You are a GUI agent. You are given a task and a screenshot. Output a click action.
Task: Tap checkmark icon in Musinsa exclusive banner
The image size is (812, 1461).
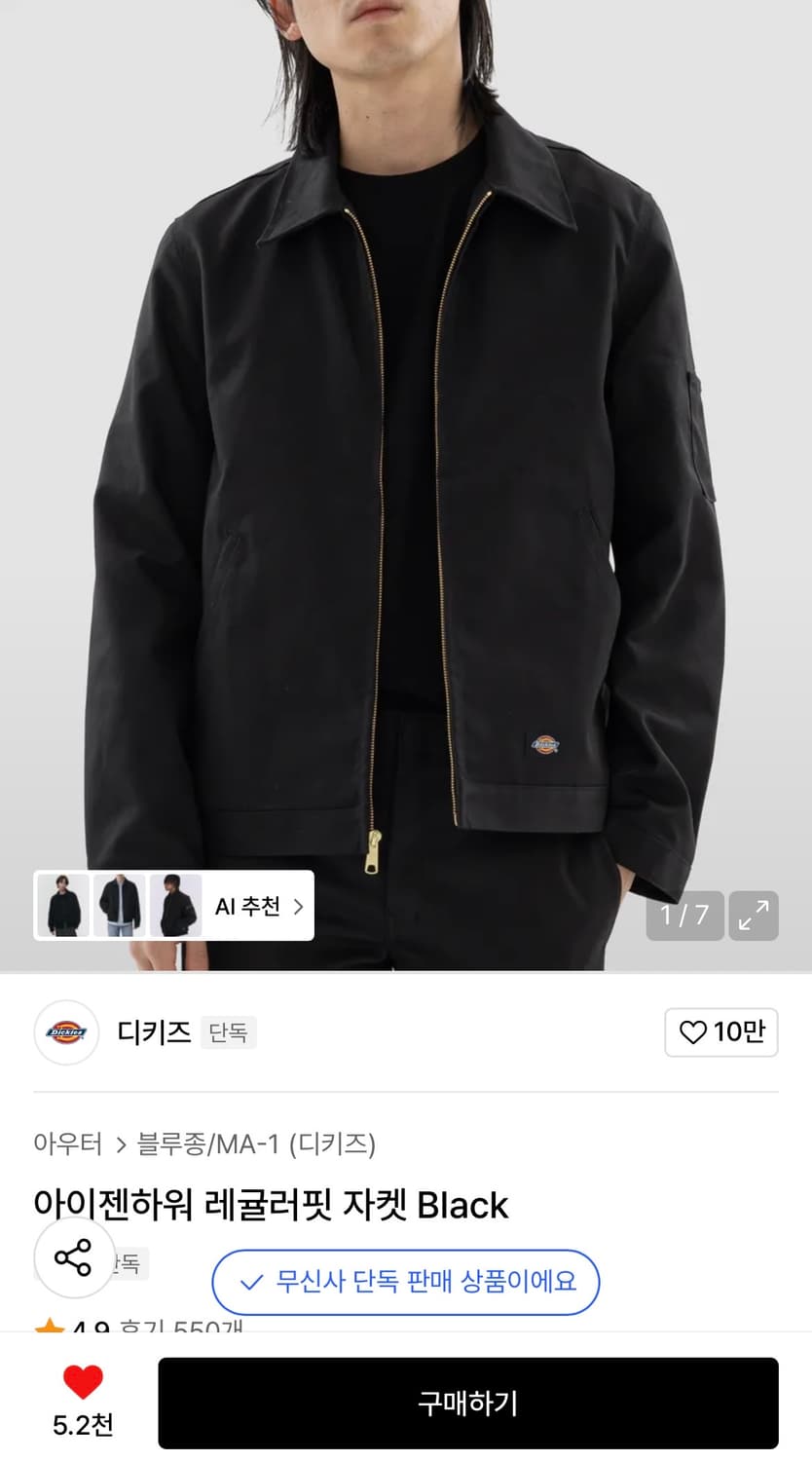click(x=246, y=1283)
